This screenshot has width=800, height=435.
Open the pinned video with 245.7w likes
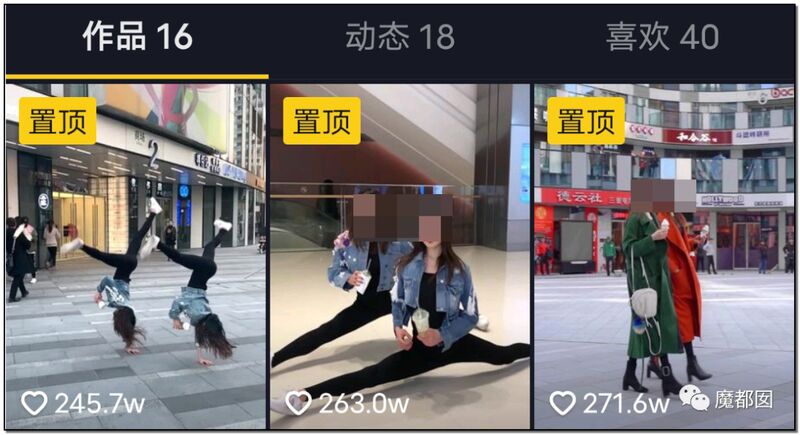point(136,255)
